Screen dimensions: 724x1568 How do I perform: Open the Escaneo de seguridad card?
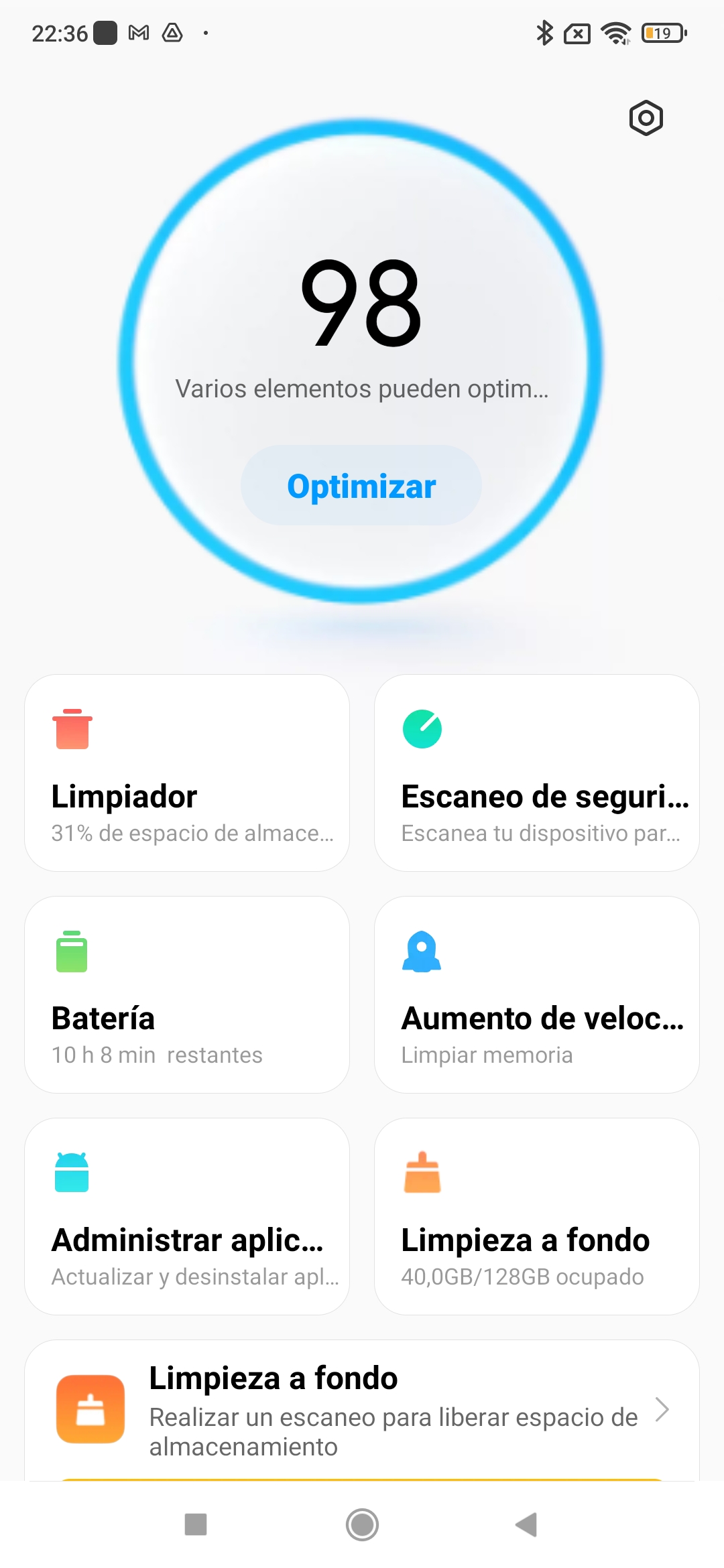tap(537, 773)
